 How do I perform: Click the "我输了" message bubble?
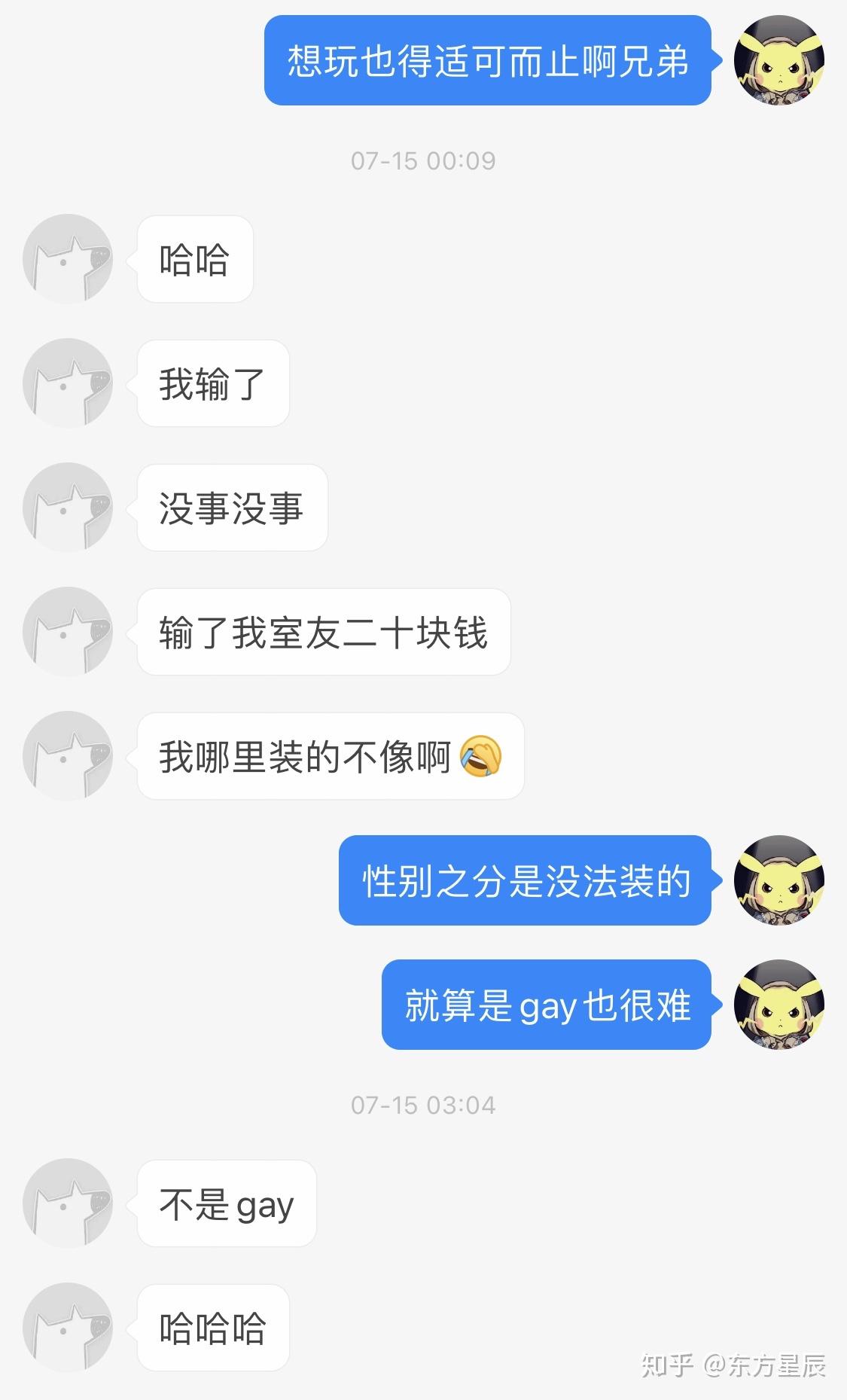(212, 384)
